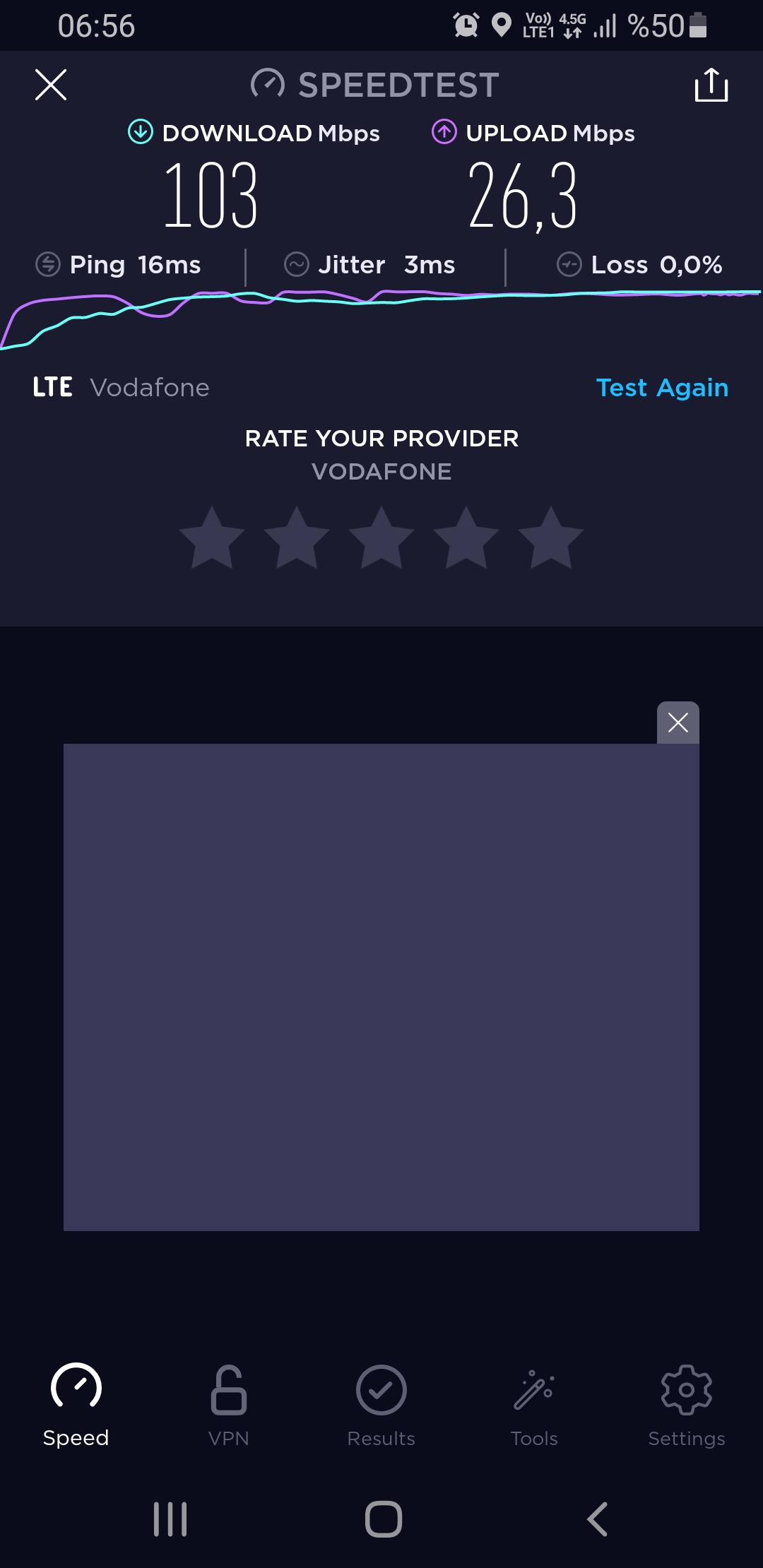This screenshot has width=763, height=1568.
Task: Dismiss the ad banner
Action: [678, 723]
